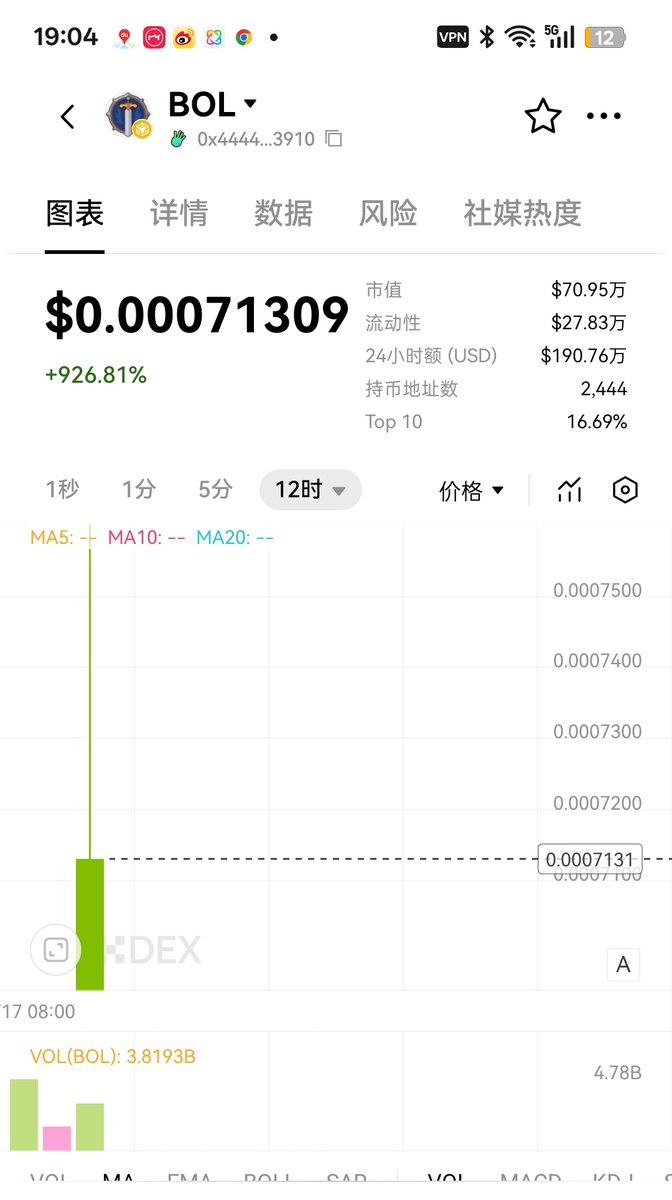Open the 价格 dropdown

[x=472, y=491]
